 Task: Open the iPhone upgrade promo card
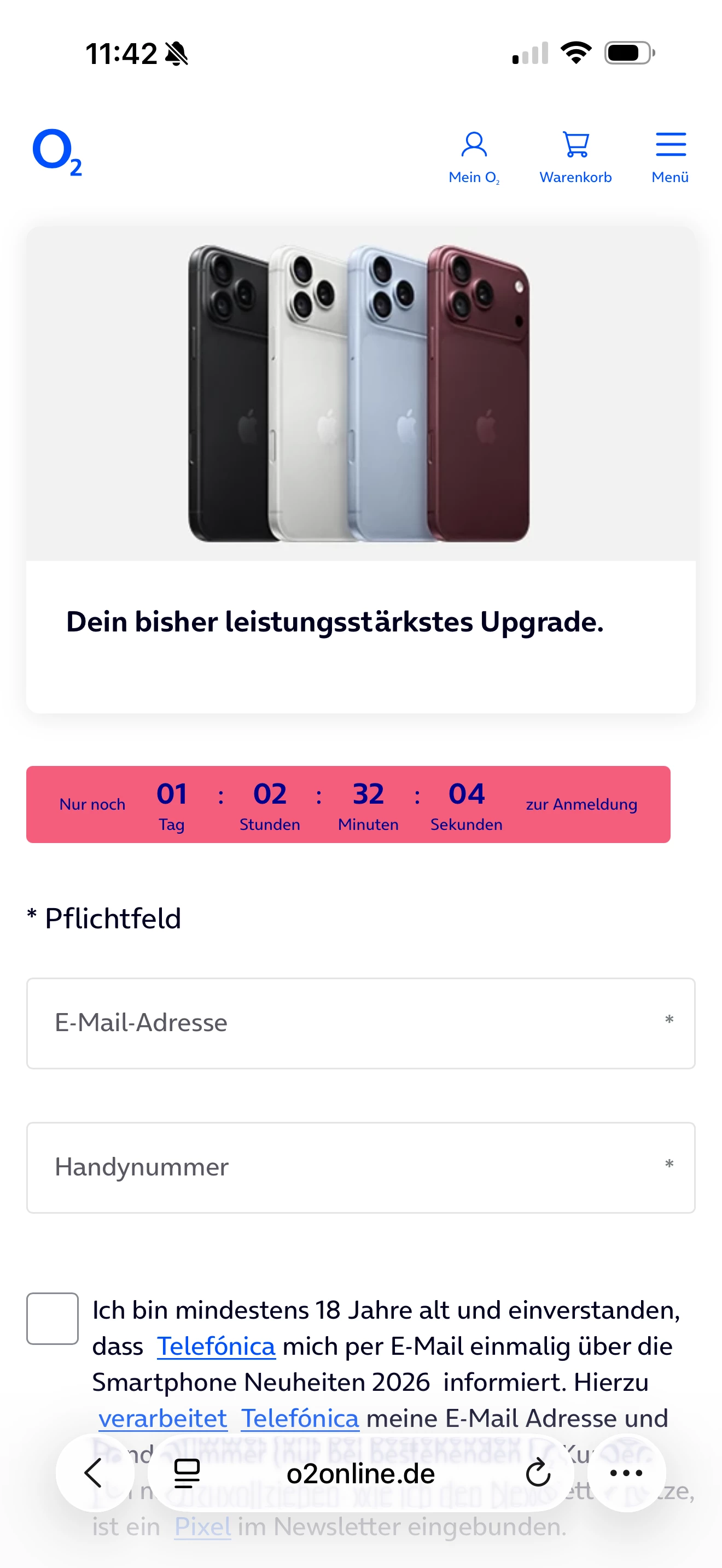coord(360,470)
